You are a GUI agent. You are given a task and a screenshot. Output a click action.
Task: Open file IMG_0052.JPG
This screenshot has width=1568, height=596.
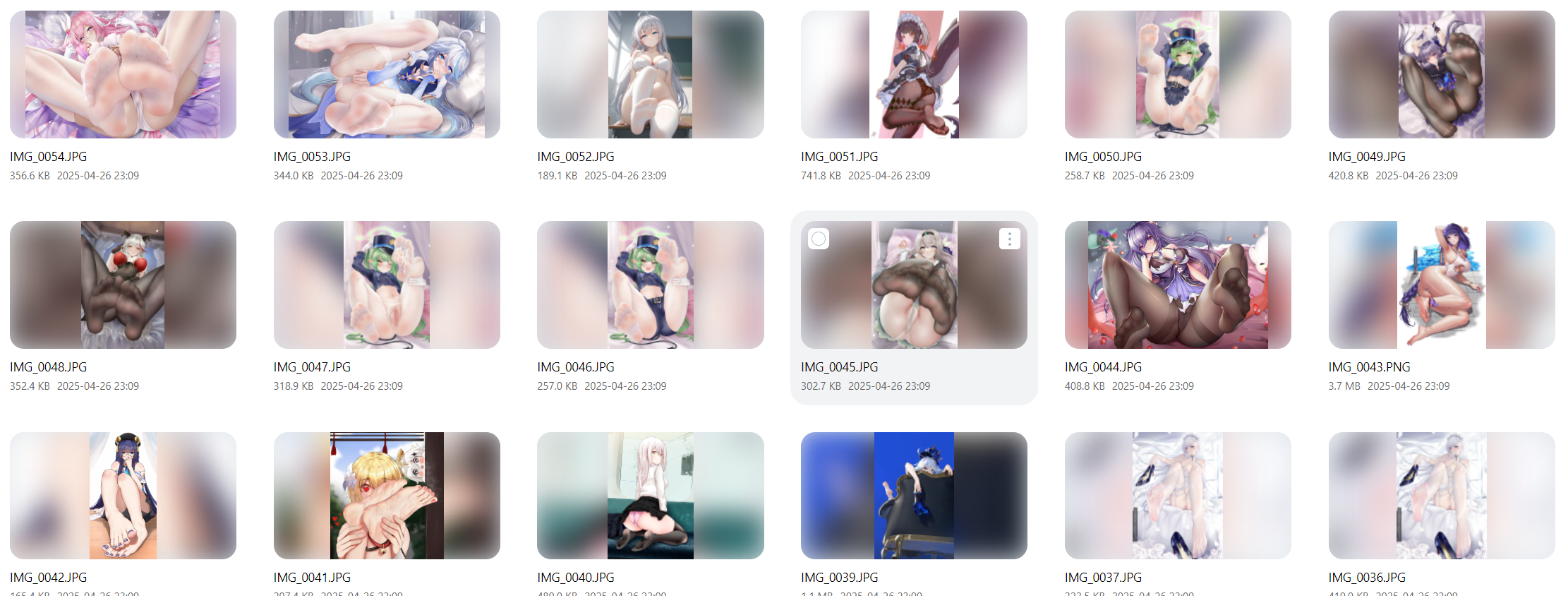tap(650, 74)
